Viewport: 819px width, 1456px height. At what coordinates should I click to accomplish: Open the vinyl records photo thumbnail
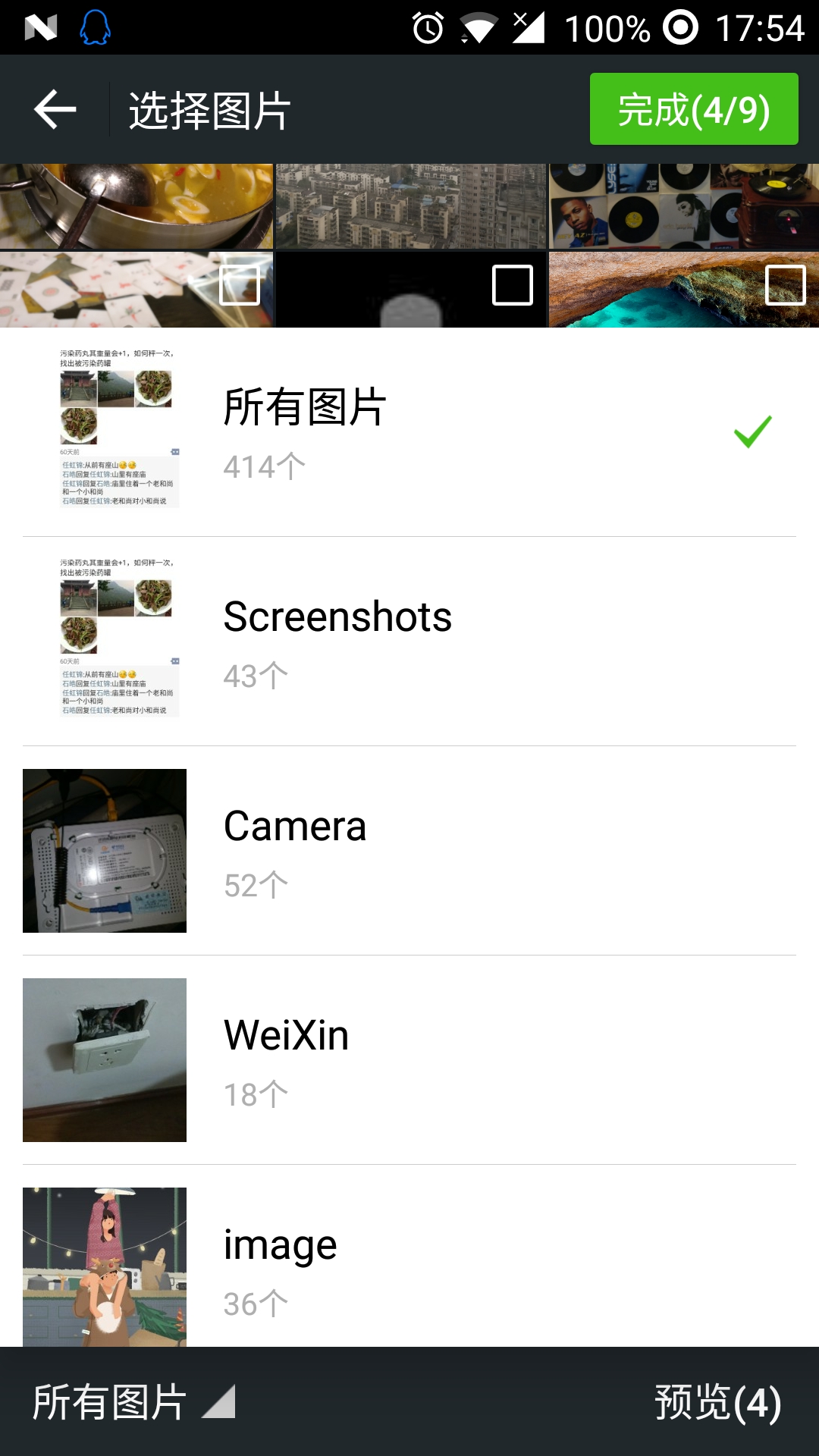click(x=684, y=206)
